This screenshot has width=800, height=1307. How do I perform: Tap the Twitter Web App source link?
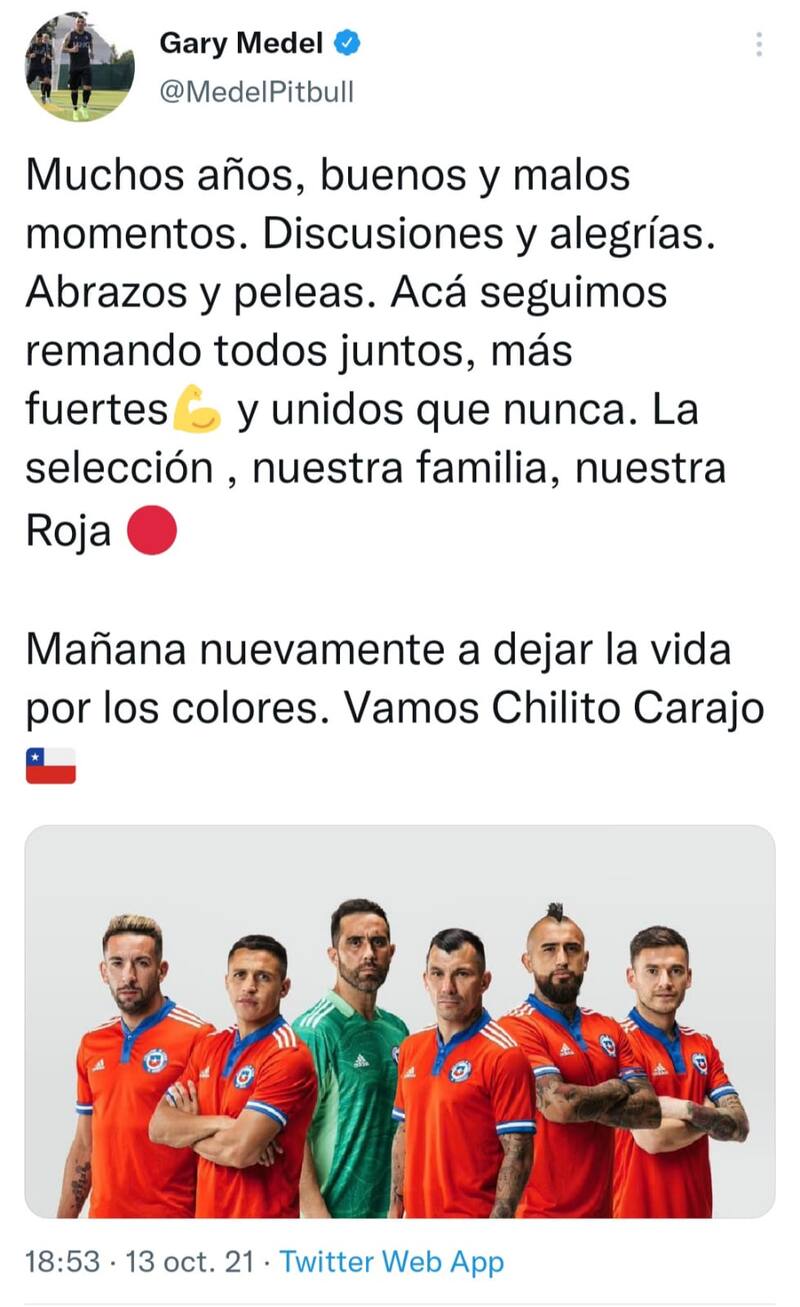point(391,1262)
